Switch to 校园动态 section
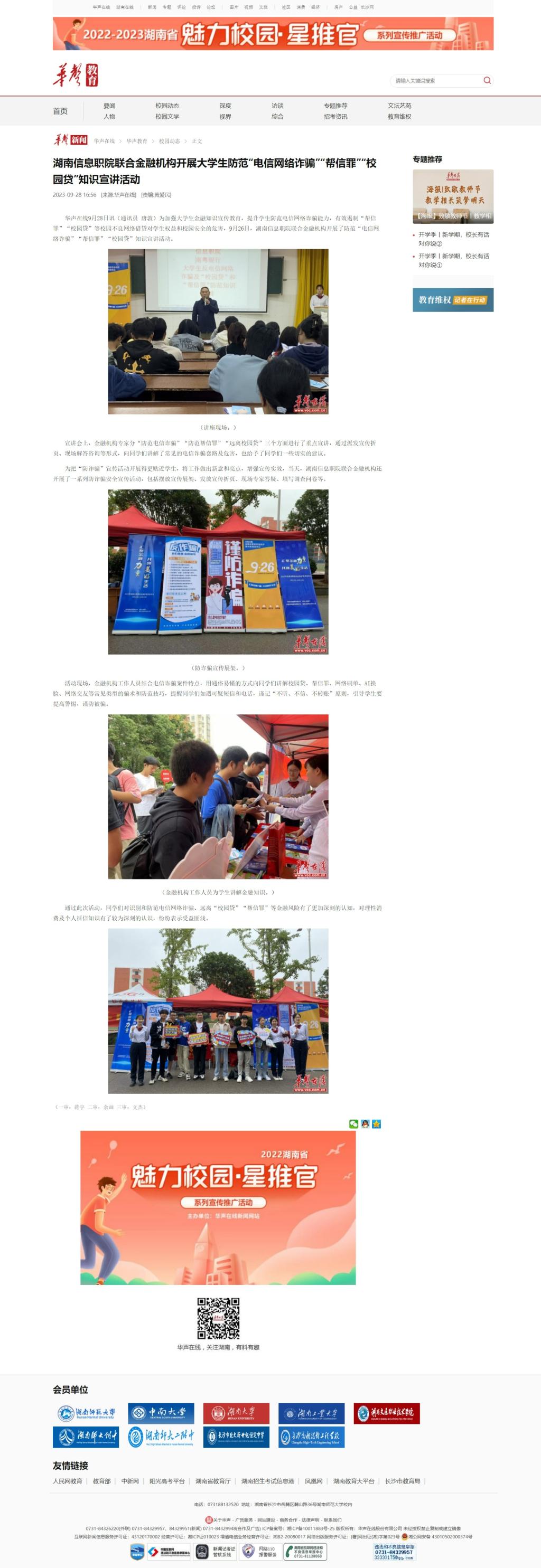 (167, 106)
